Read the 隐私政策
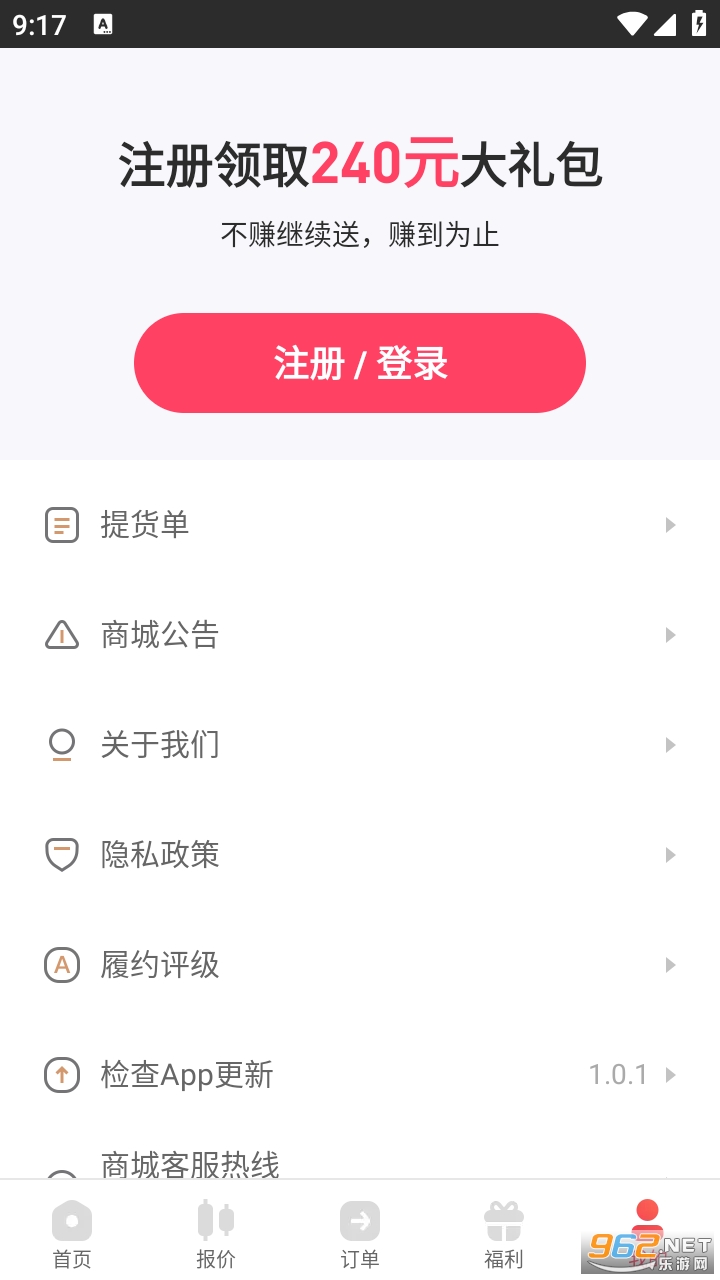 click(360, 855)
